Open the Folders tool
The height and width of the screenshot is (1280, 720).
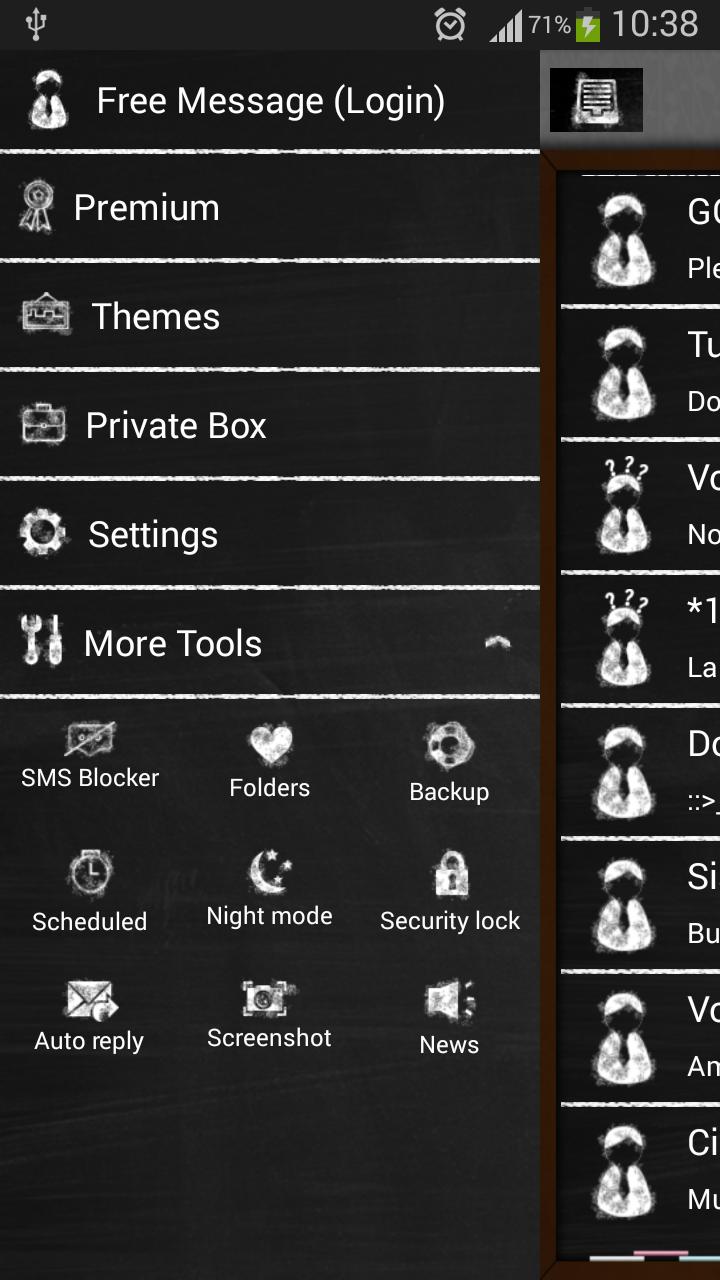click(x=270, y=762)
